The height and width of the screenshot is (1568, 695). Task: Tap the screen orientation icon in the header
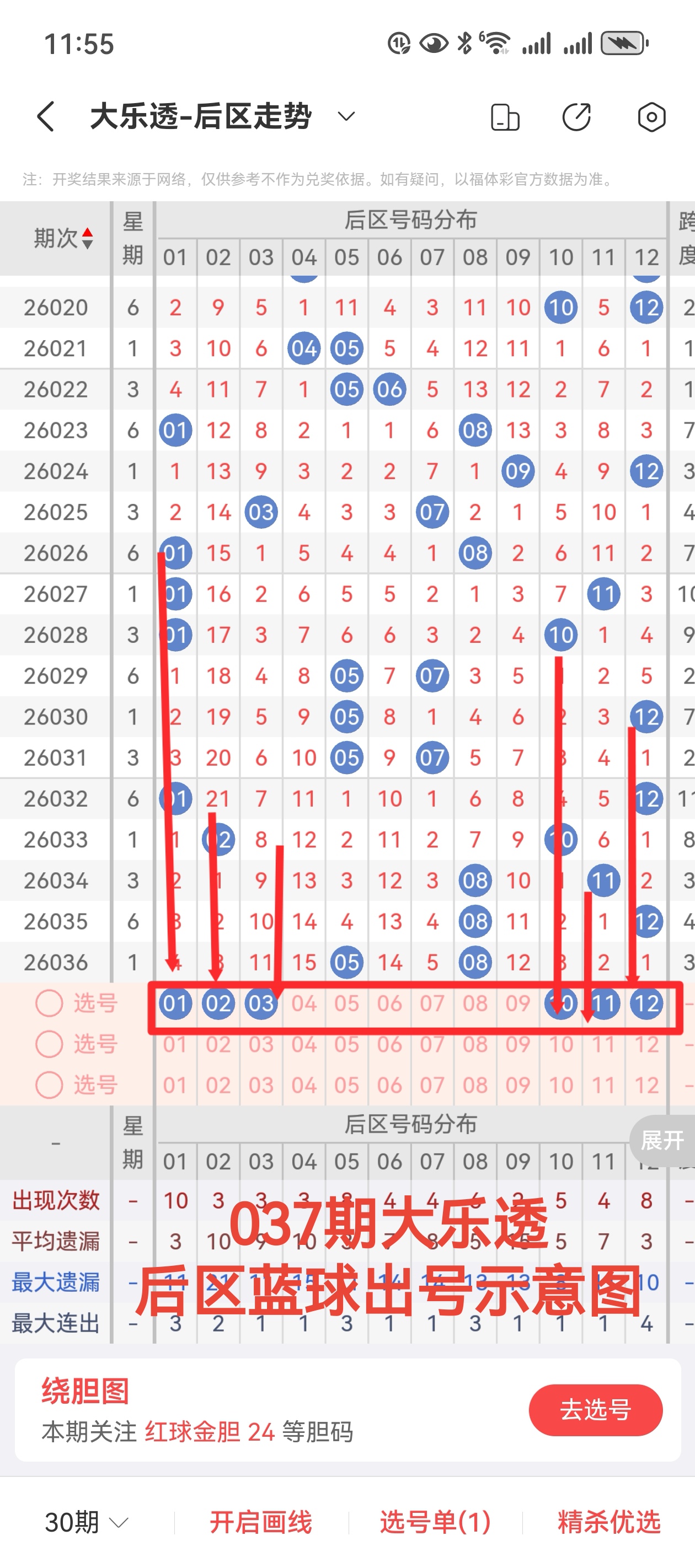[504, 117]
